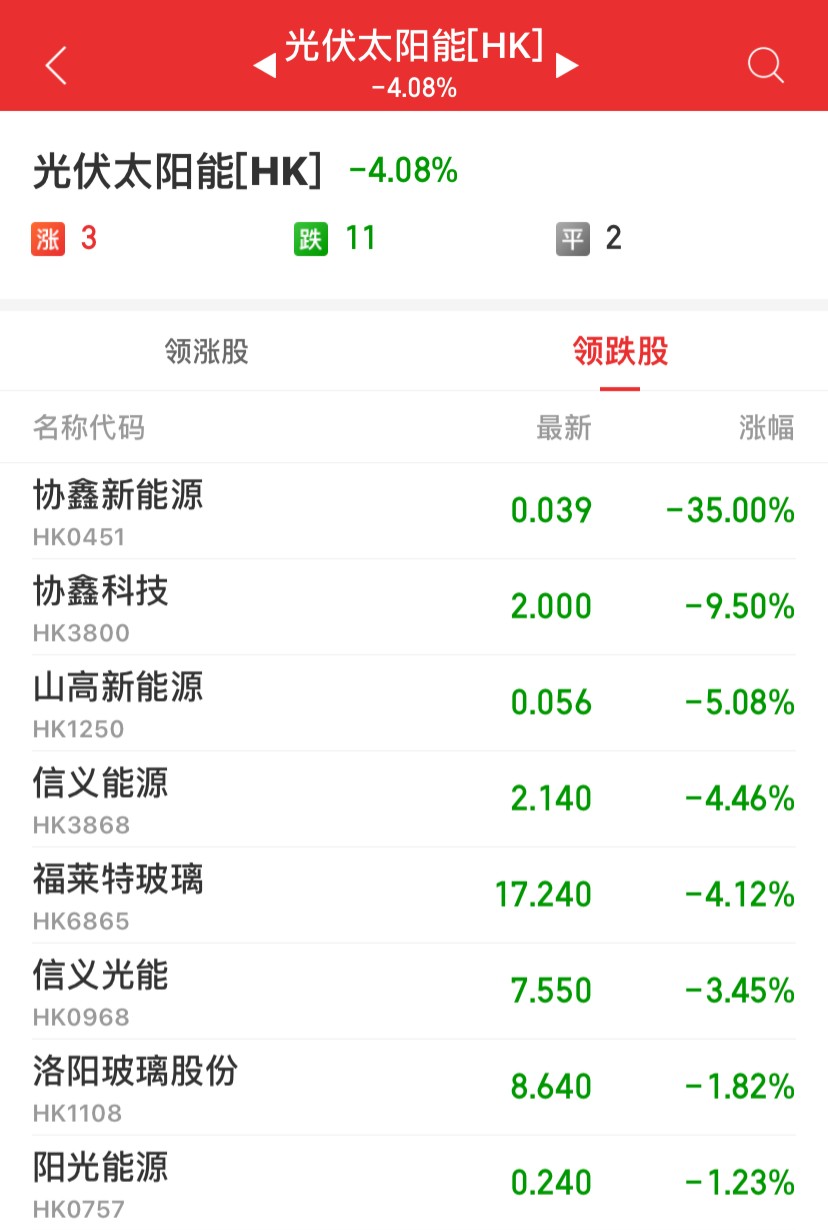The image size is (828, 1230).
Task: Go back using the header arrow
Action: (56, 66)
